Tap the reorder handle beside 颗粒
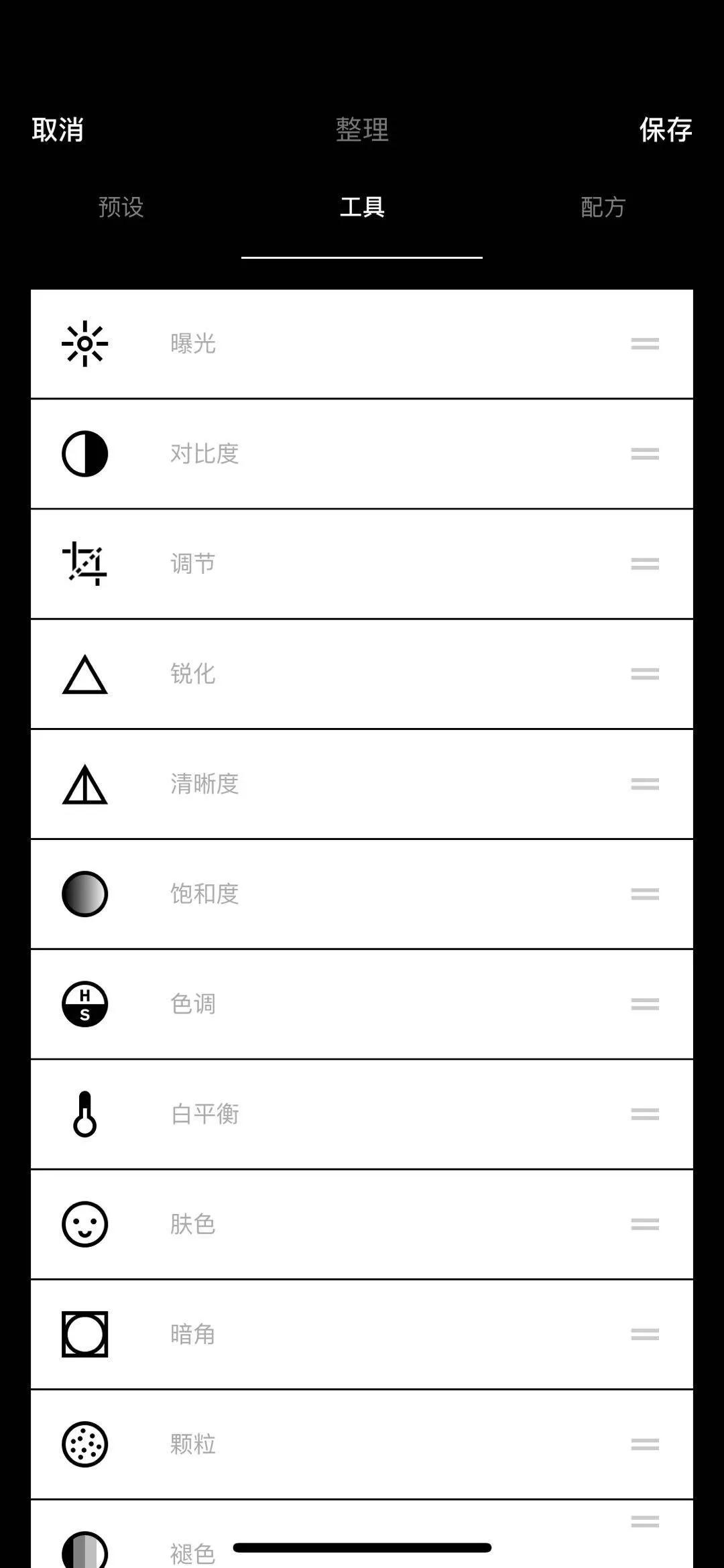This screenshot has height=1568, width=724. coord(645,1444)
